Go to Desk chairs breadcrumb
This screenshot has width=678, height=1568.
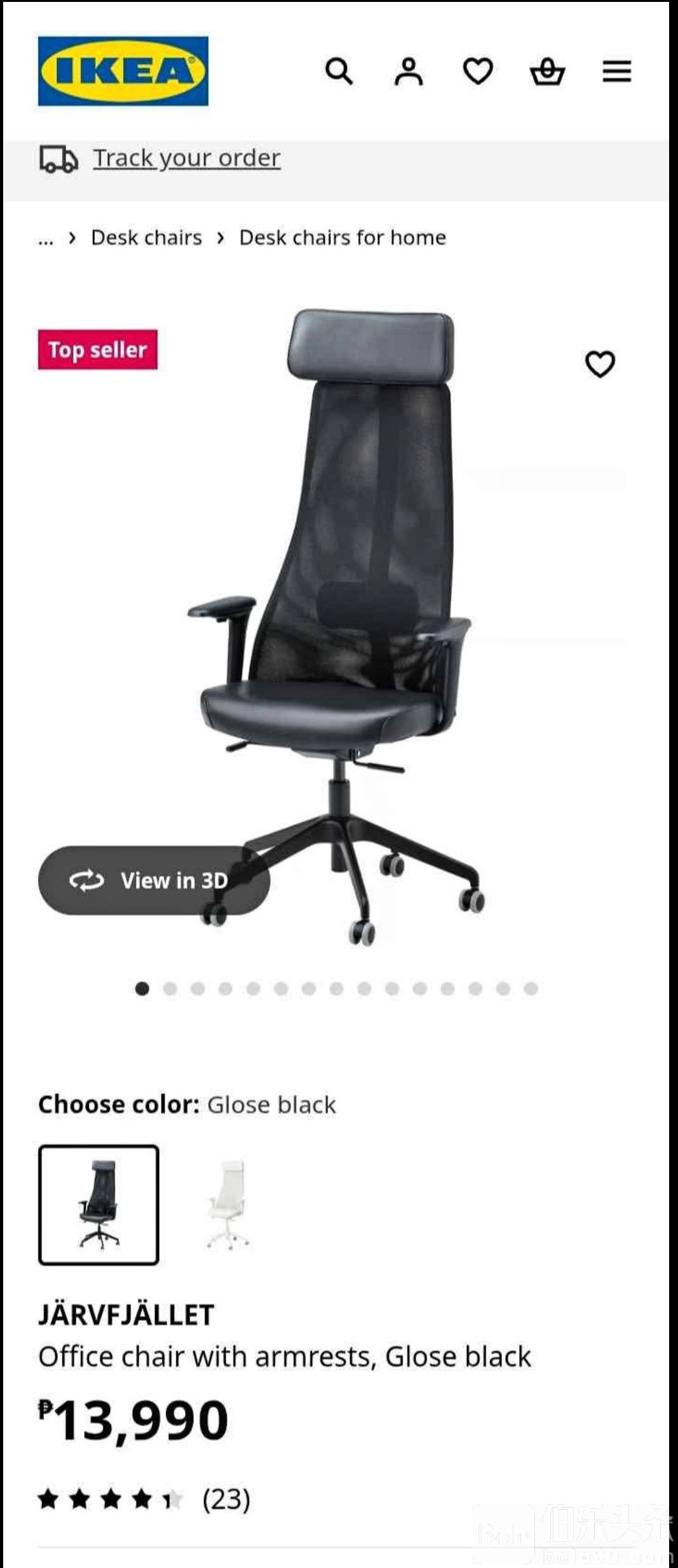146,238
